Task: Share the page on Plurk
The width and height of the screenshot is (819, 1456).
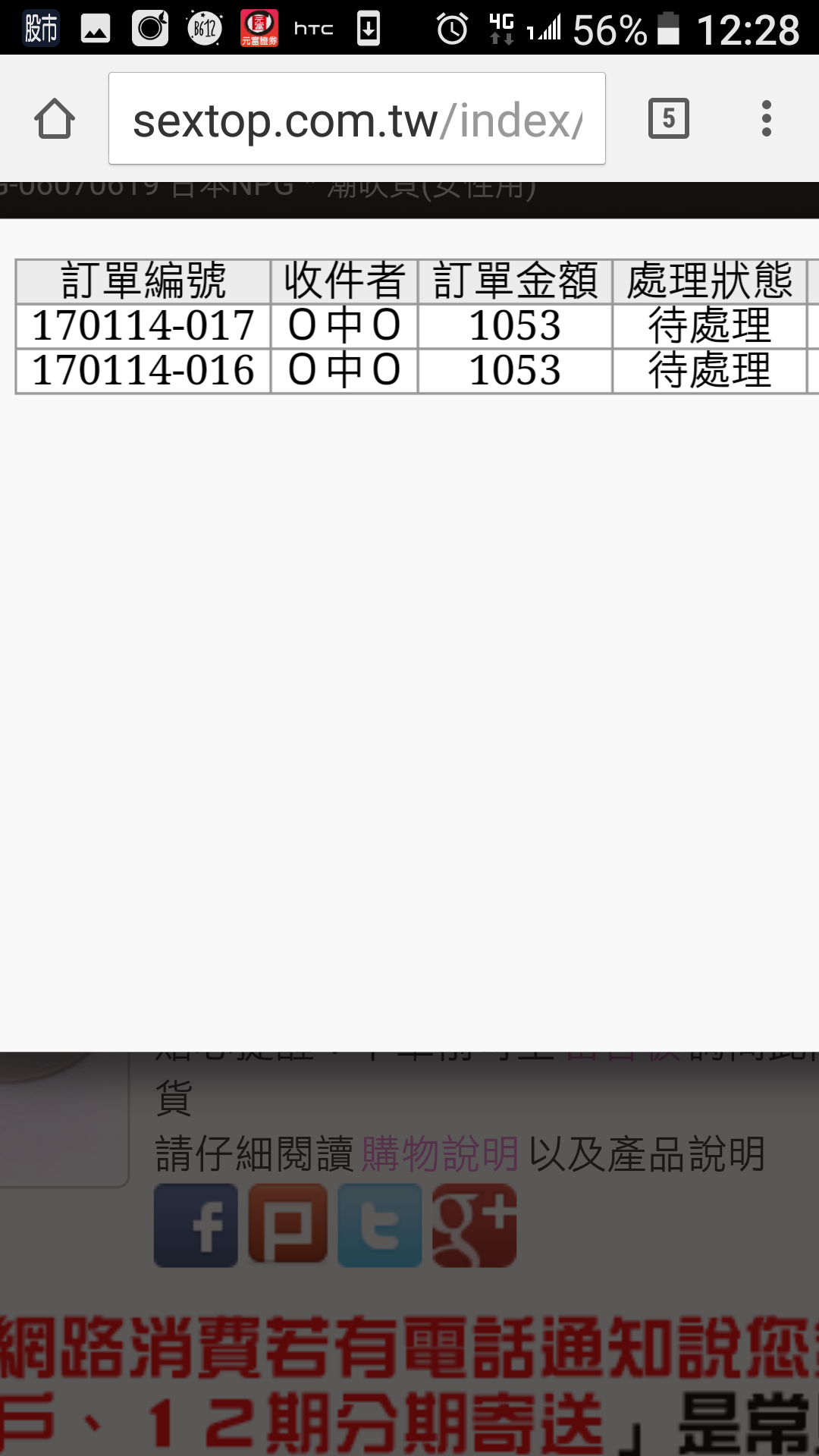Action: [288, 1224]
